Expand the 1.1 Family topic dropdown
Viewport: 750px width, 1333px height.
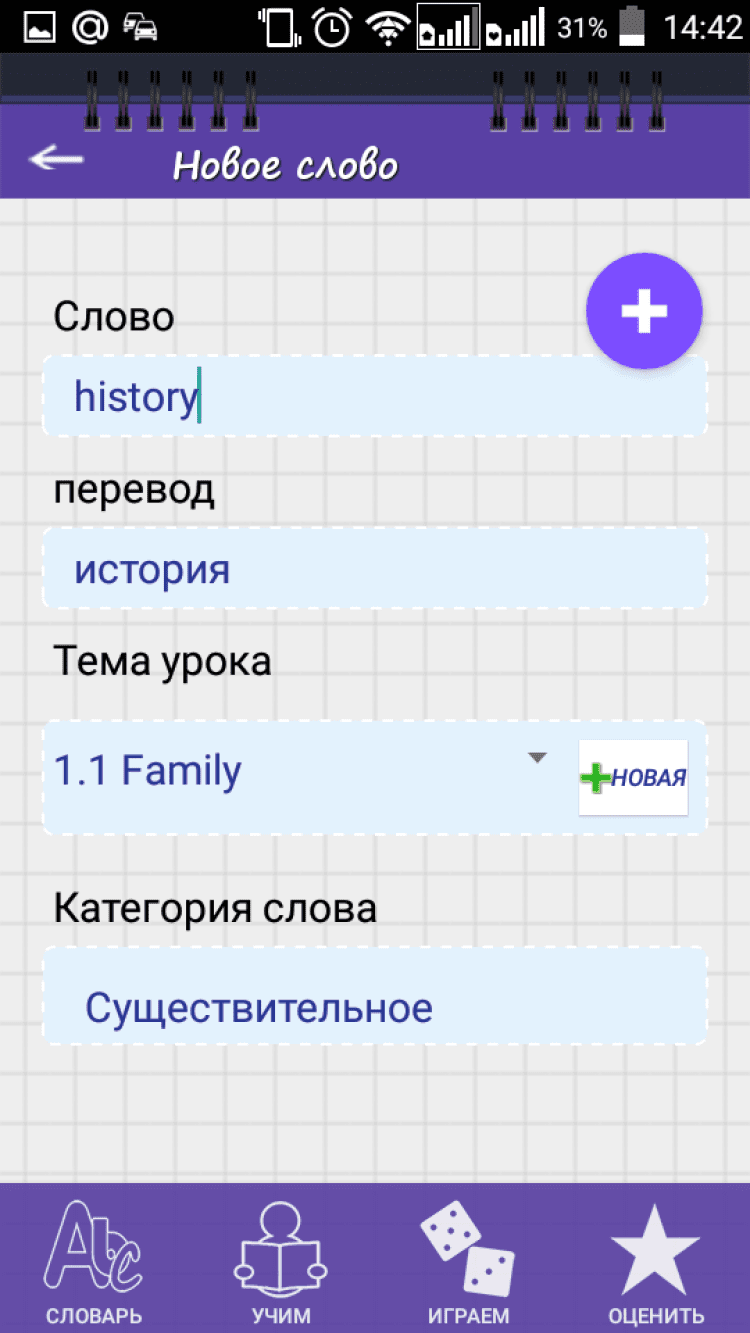click(x=300, y=772)
